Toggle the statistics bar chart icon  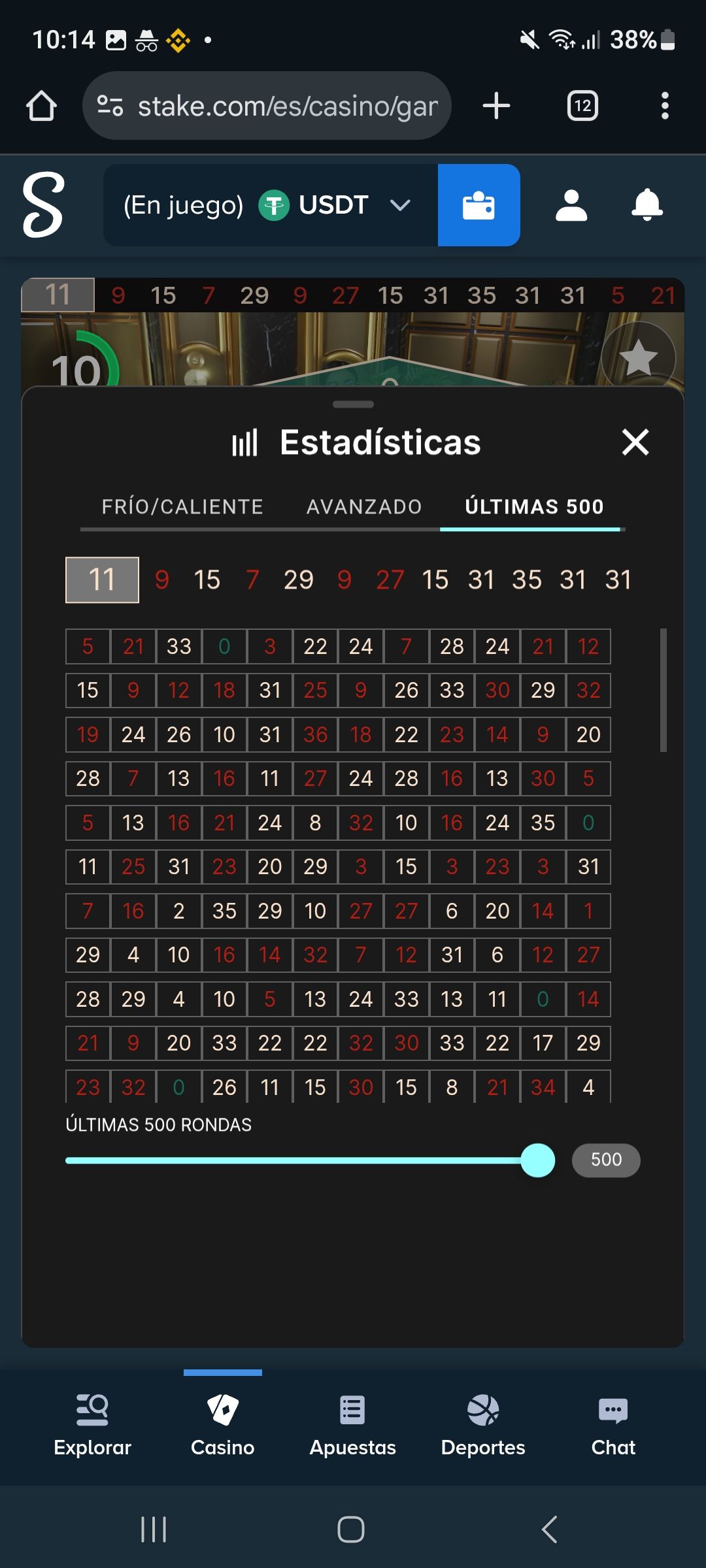click(244, 442)
